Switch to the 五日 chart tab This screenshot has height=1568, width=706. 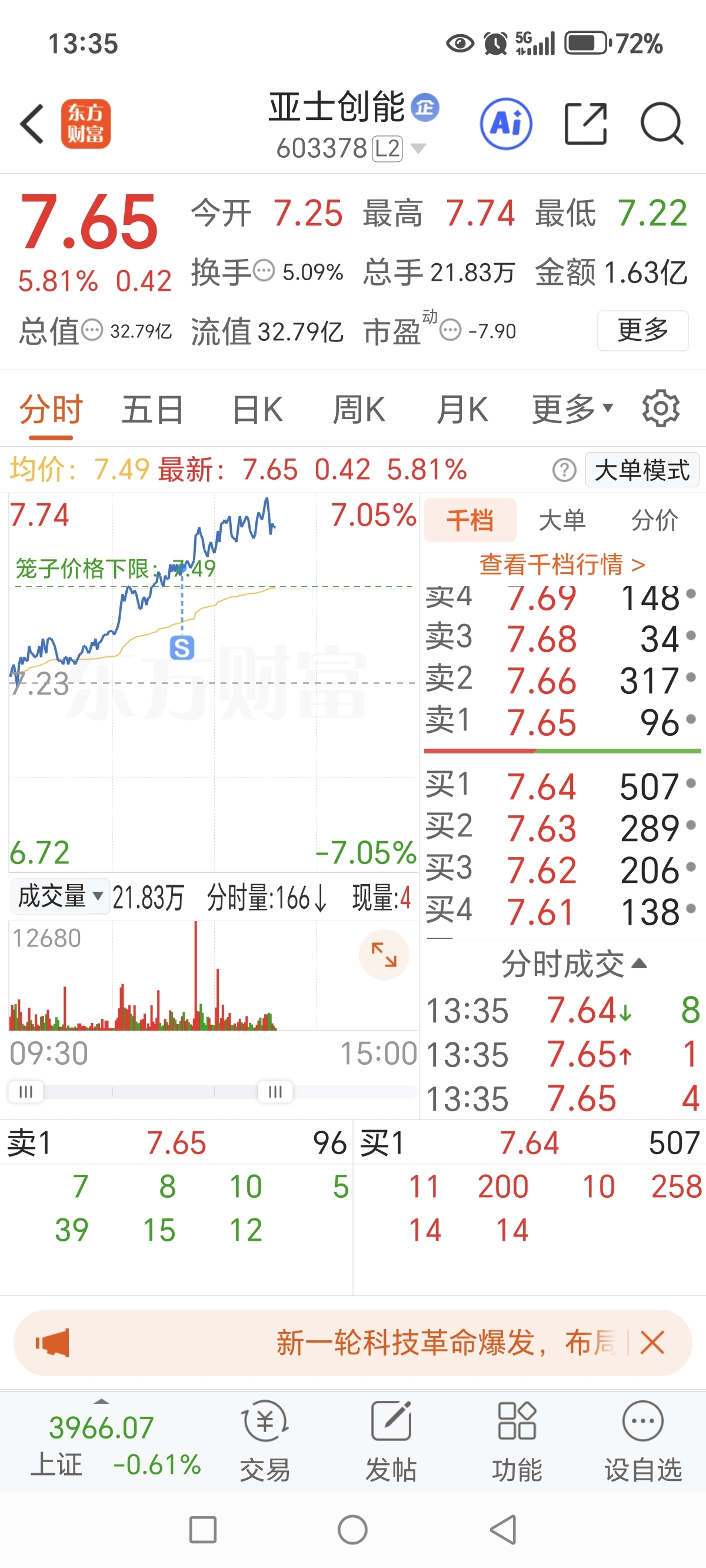(152, 409)
